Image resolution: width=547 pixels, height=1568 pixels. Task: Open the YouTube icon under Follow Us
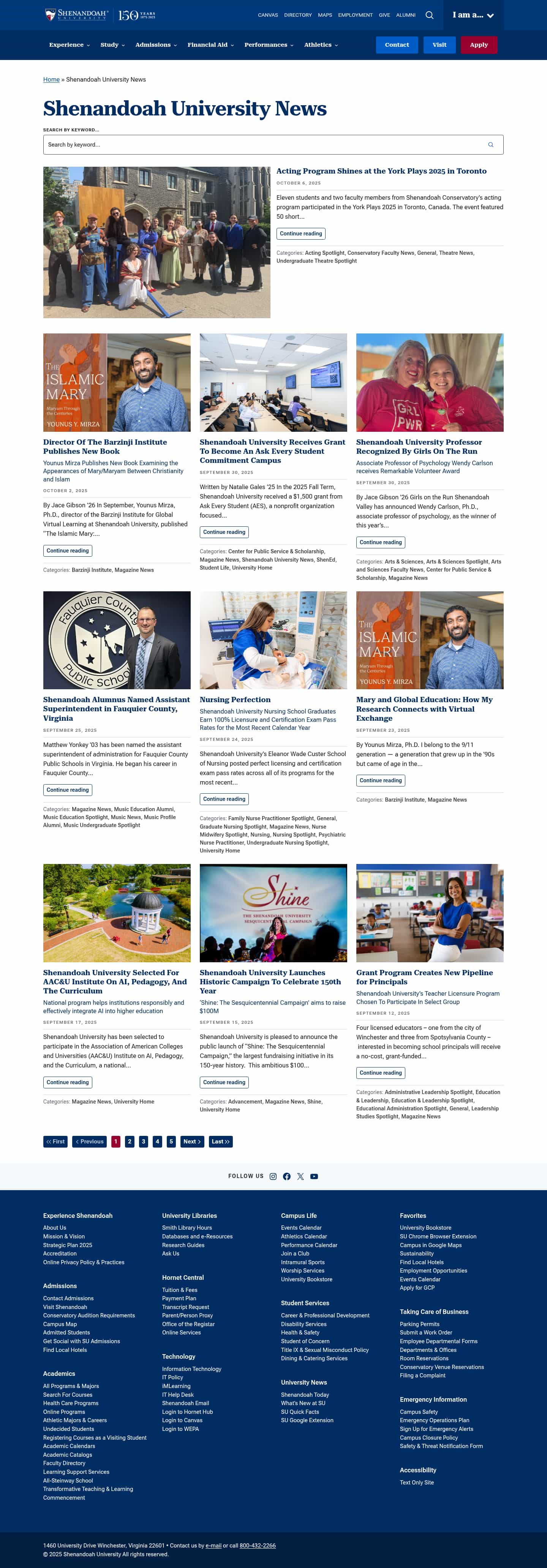pyautogui.click(x=314, y=1176)
